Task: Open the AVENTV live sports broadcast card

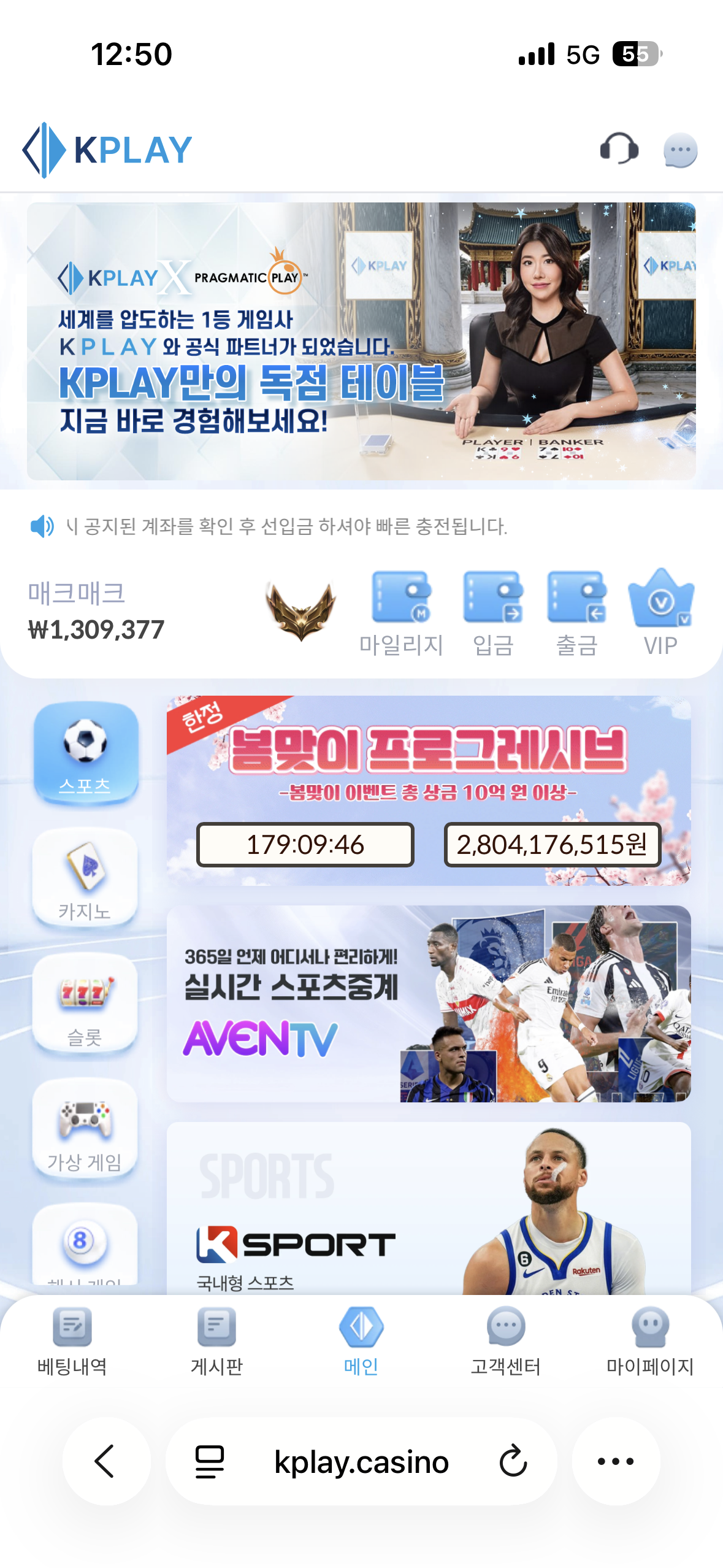Action: click(x=428, y=1004)
